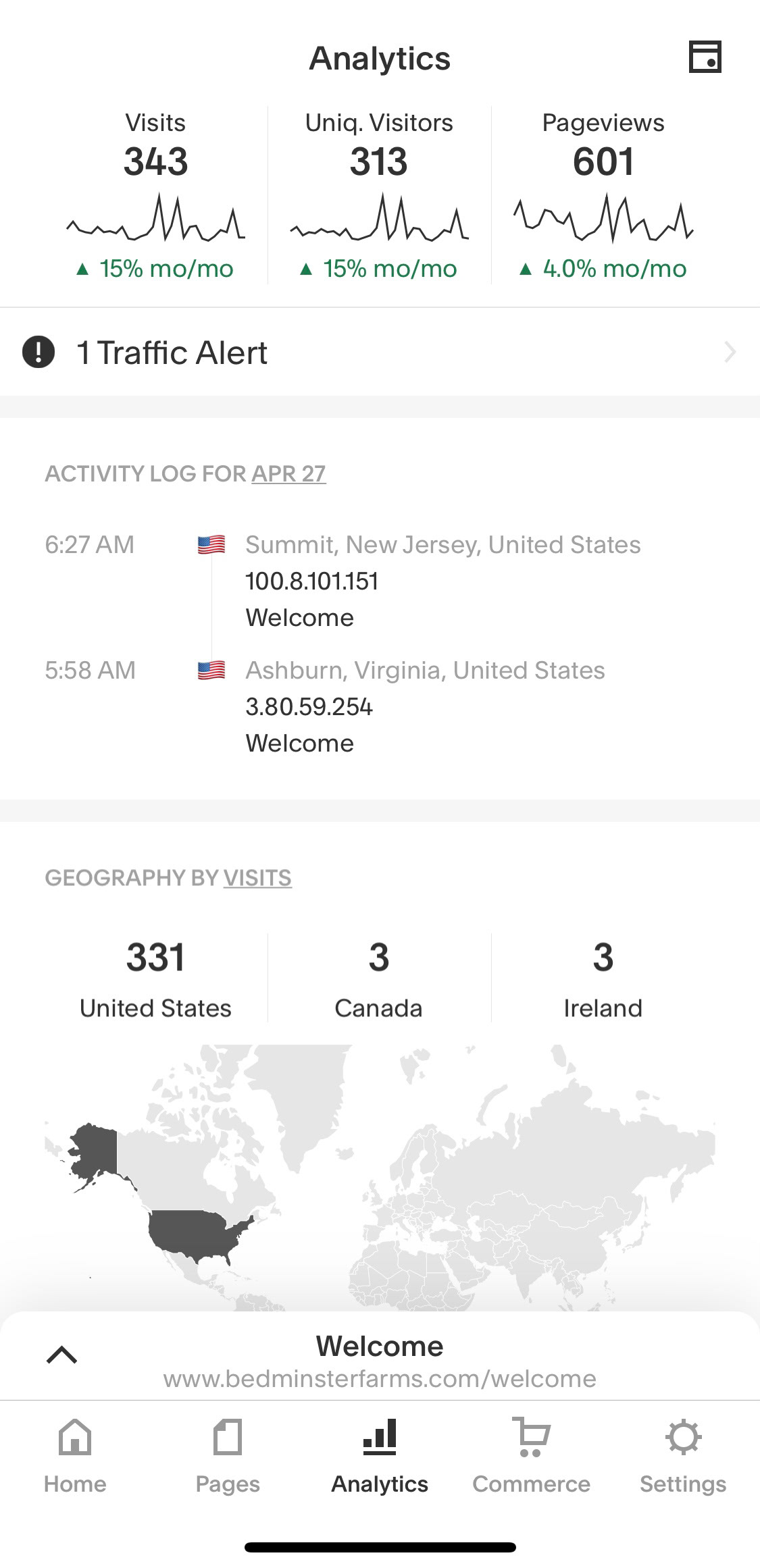Open the Pageviews stat card

point(603,195)
